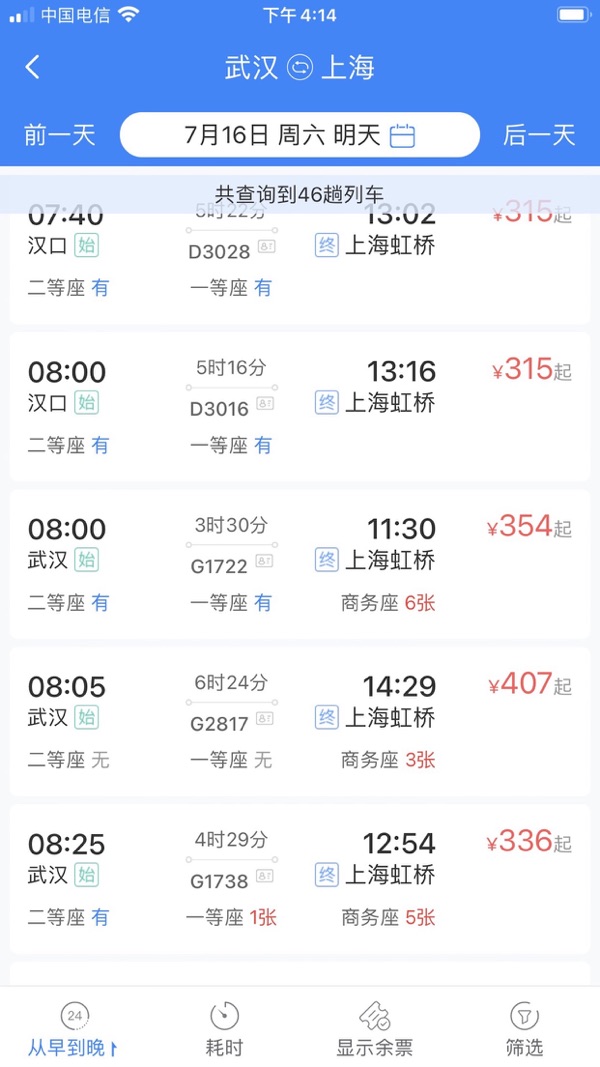View train G1738 departing 08:25

point(300,878)
